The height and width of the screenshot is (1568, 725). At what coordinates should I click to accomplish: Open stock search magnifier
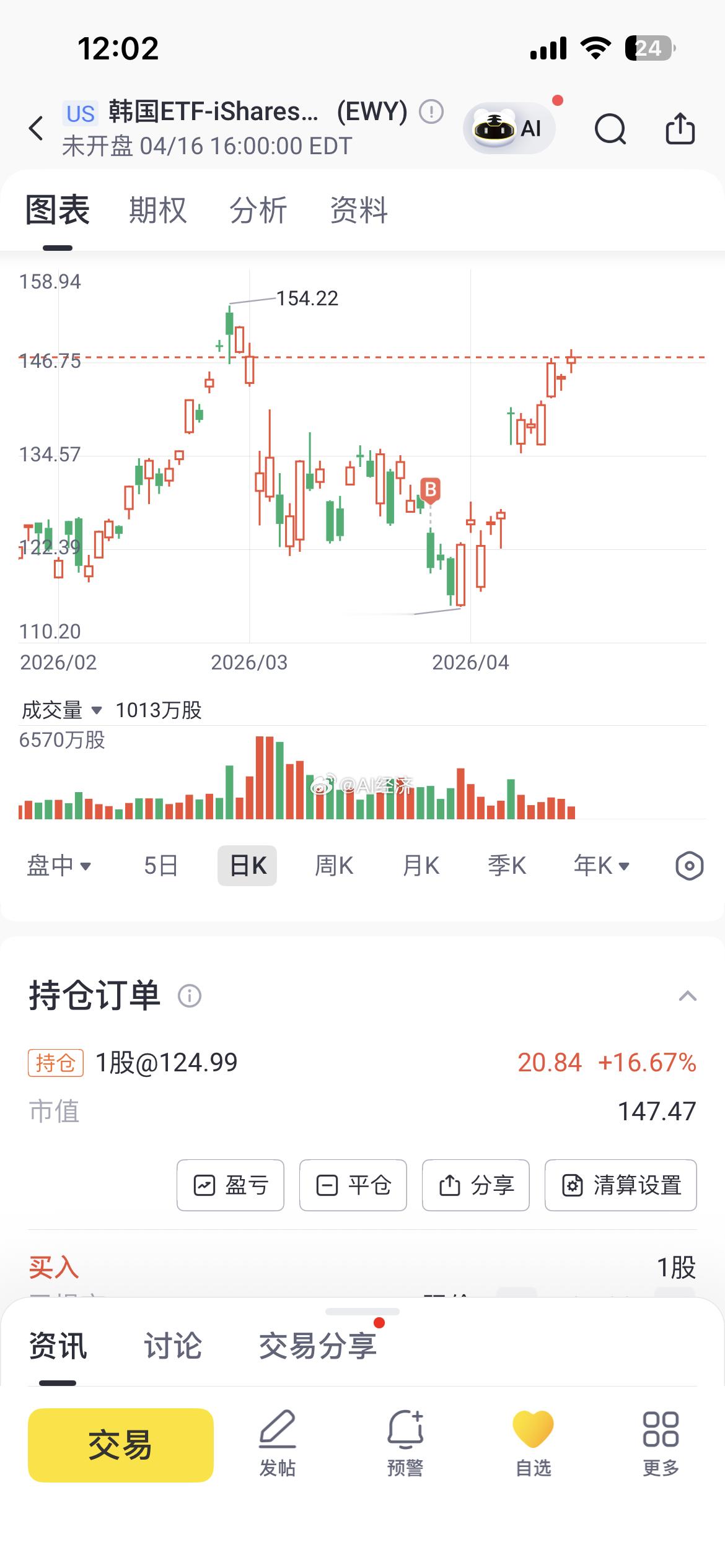pyautogui.click(x=610, y=128)
